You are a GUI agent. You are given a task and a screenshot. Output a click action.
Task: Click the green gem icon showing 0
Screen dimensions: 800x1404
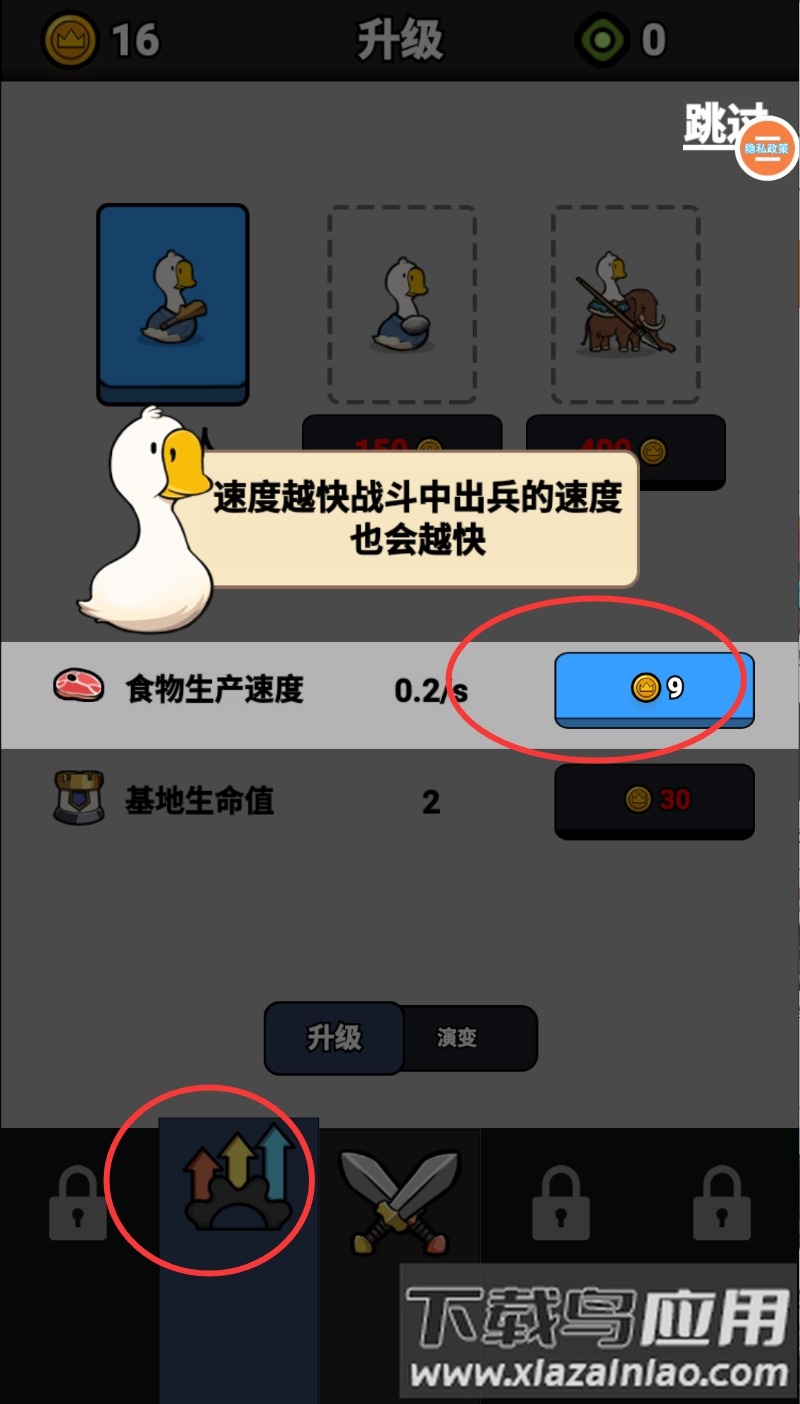(x=600, y=37)
